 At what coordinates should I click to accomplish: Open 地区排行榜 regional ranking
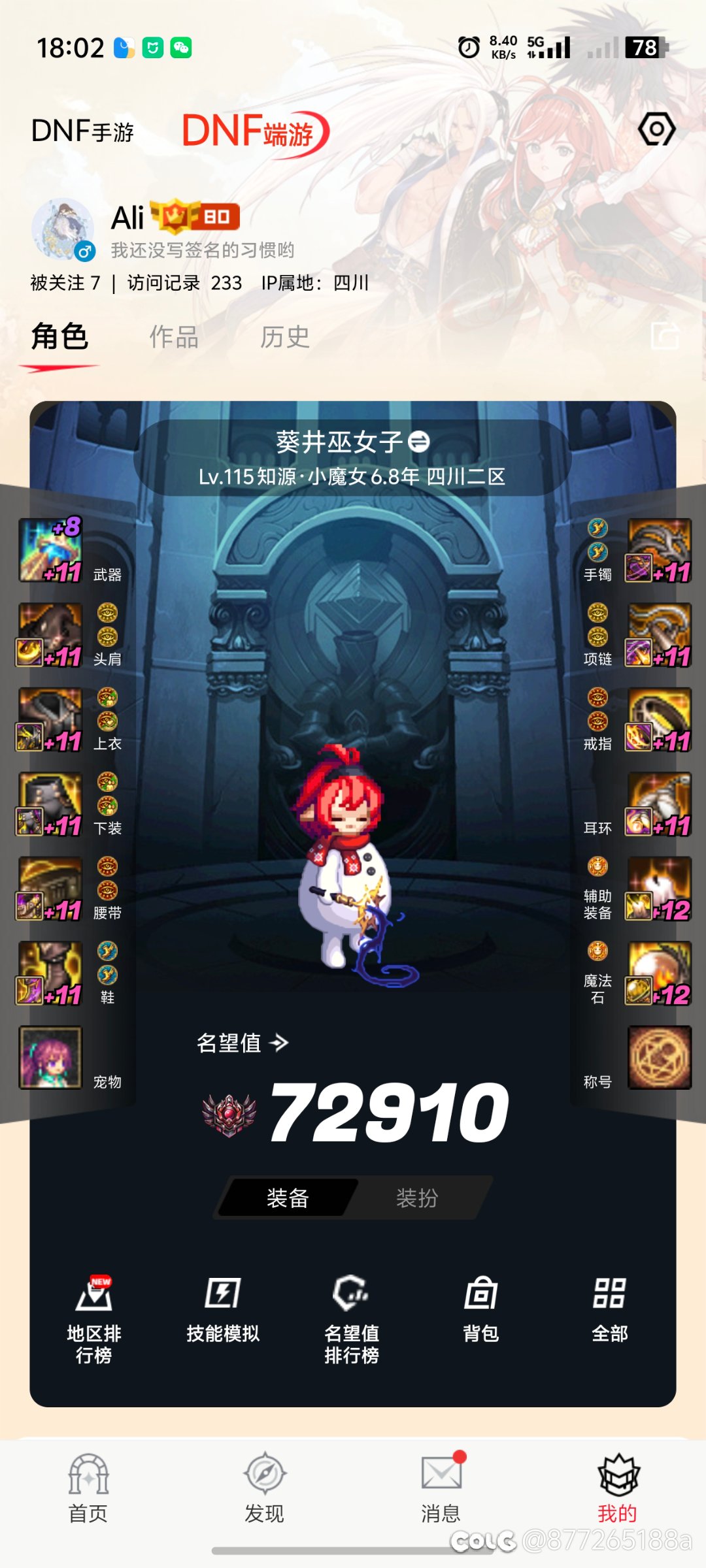tap(94, 1320)
